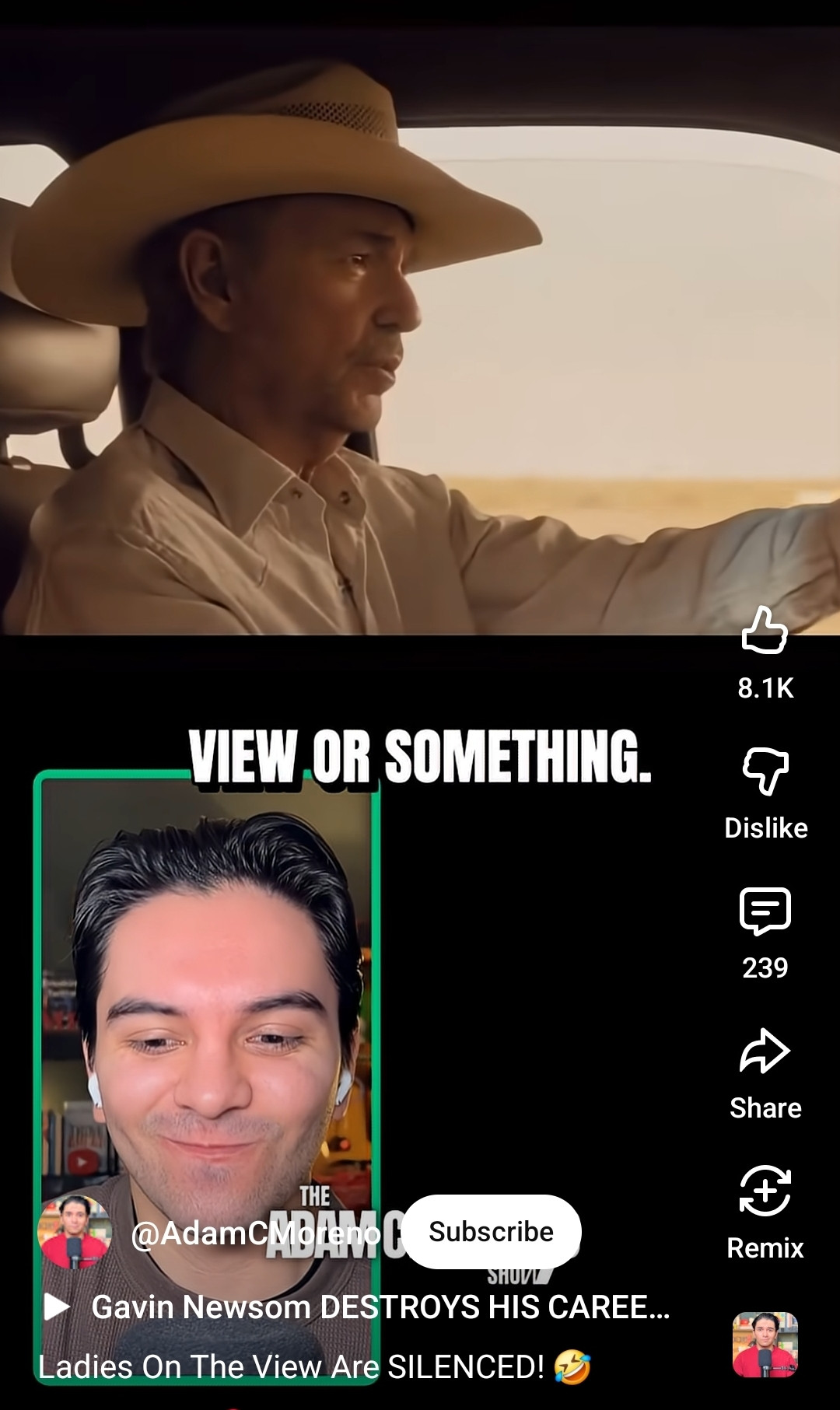Open the comments with 239 replies
Viewport: 840px width, 1410px height.
(765, 911)
